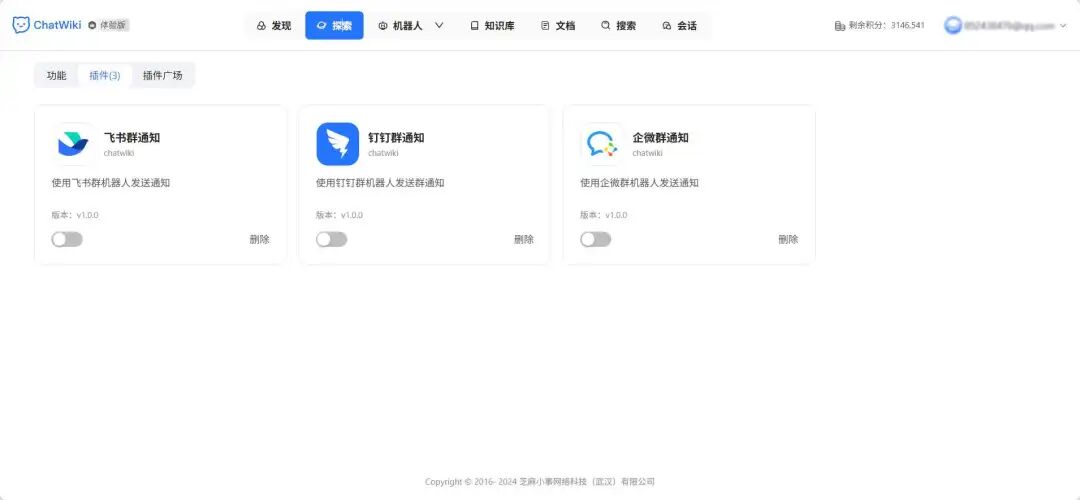Select the 探索 navigation item
This screenshot has height=500, width=1080.
coord(334,26)
